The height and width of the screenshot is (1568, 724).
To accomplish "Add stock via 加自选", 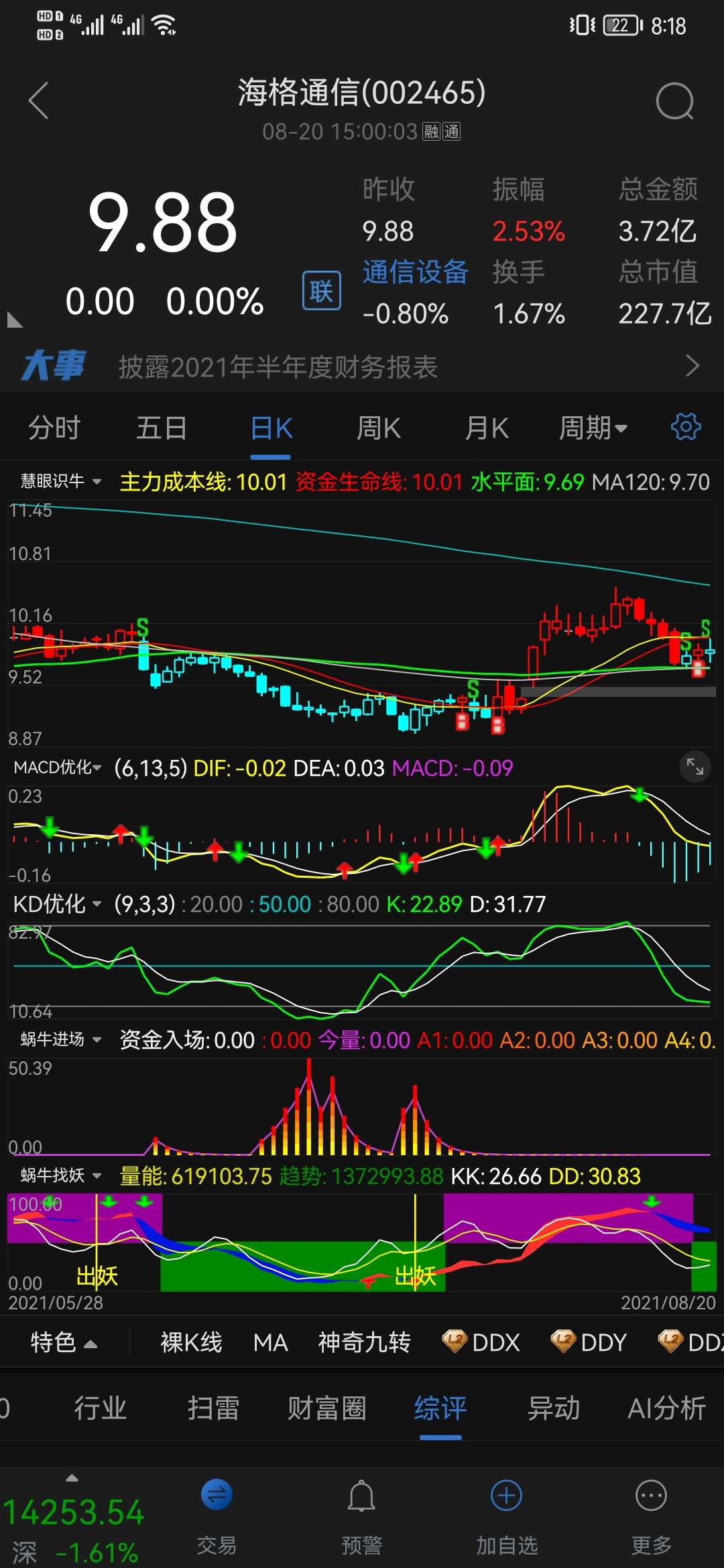I will coord(507,1517).
